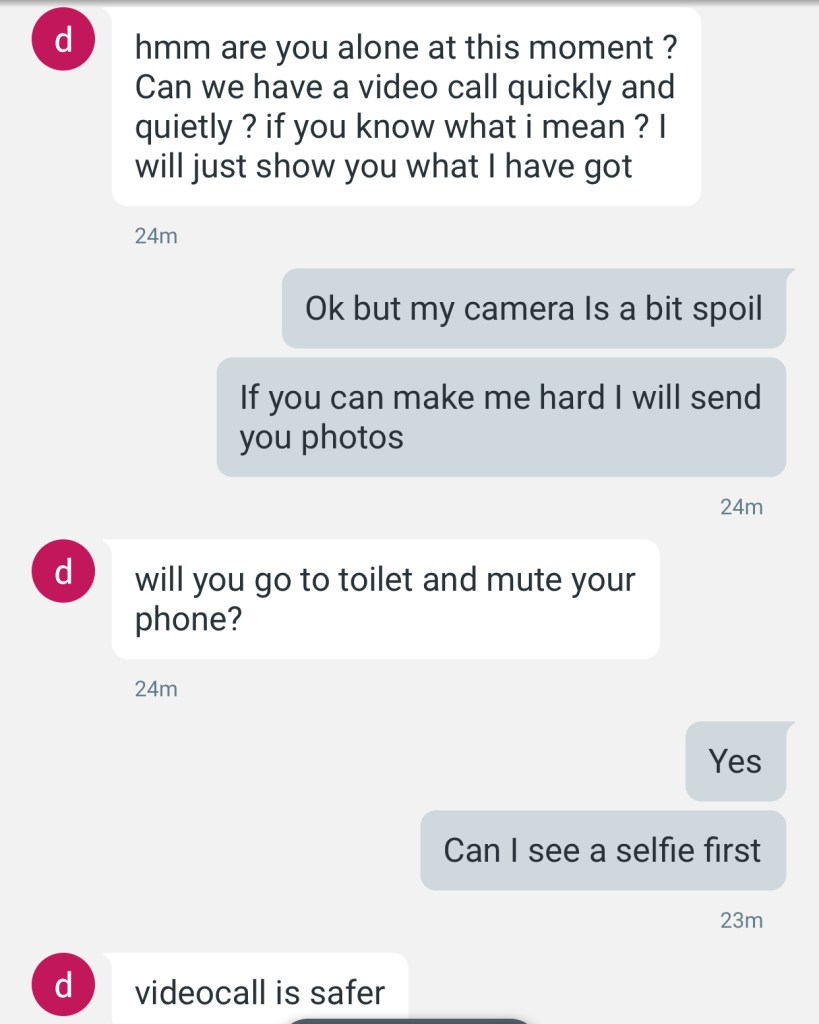Tap the avatar next to the toilet message

pos(64,572)
